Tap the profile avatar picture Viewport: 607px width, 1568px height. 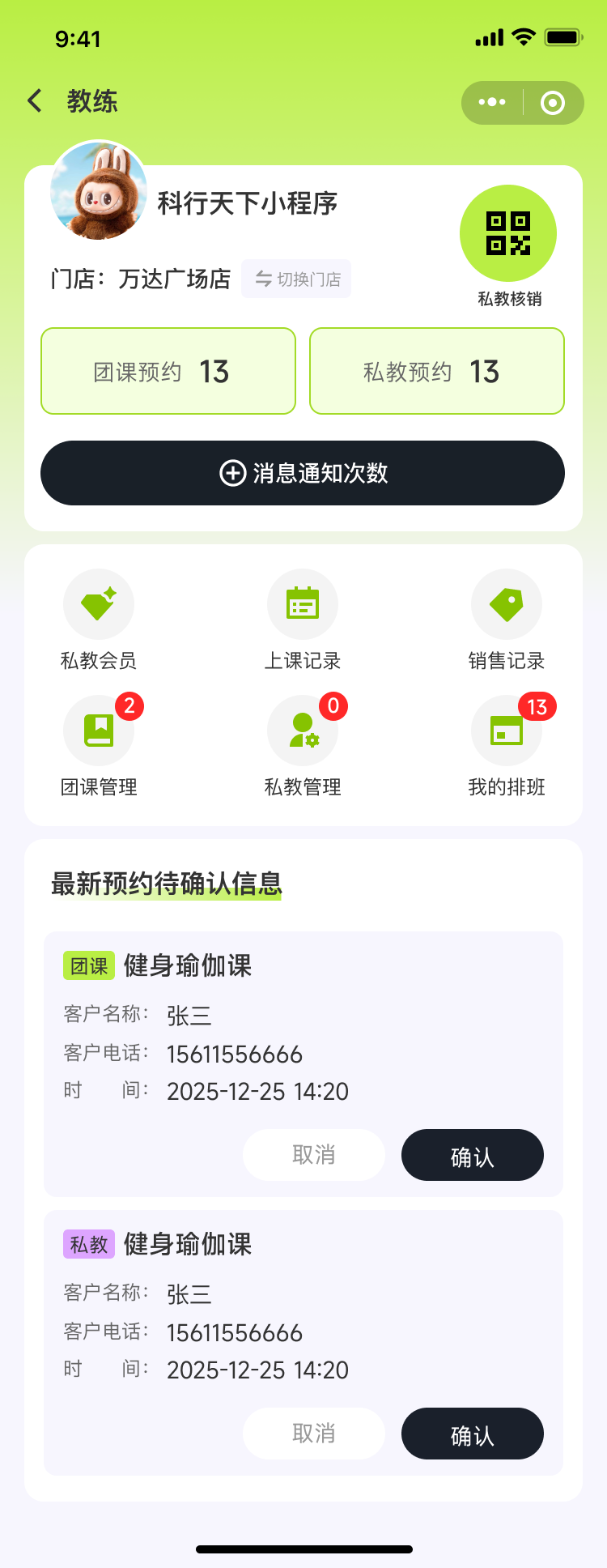click(99, 191)
